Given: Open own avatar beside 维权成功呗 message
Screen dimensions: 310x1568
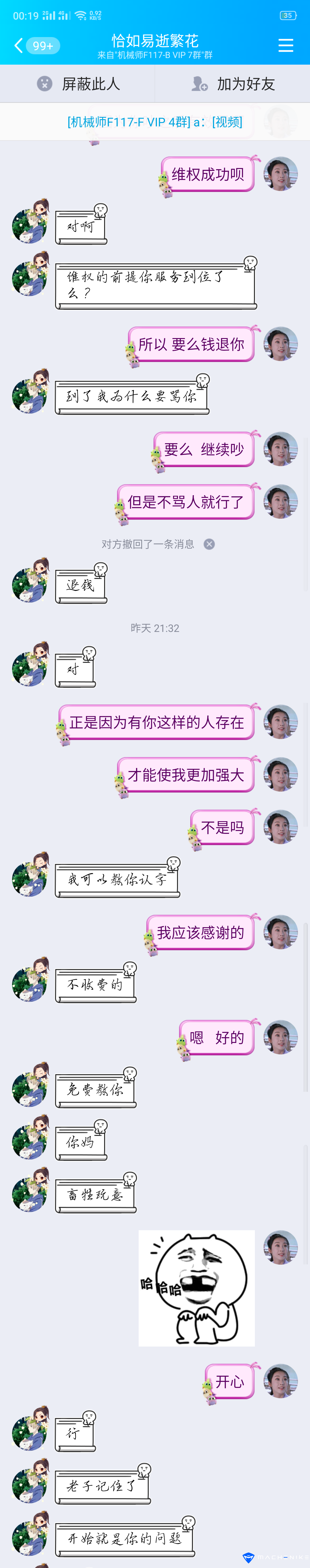Looking at the screenshot, I should pyautogui.click(x=280, y=174).
